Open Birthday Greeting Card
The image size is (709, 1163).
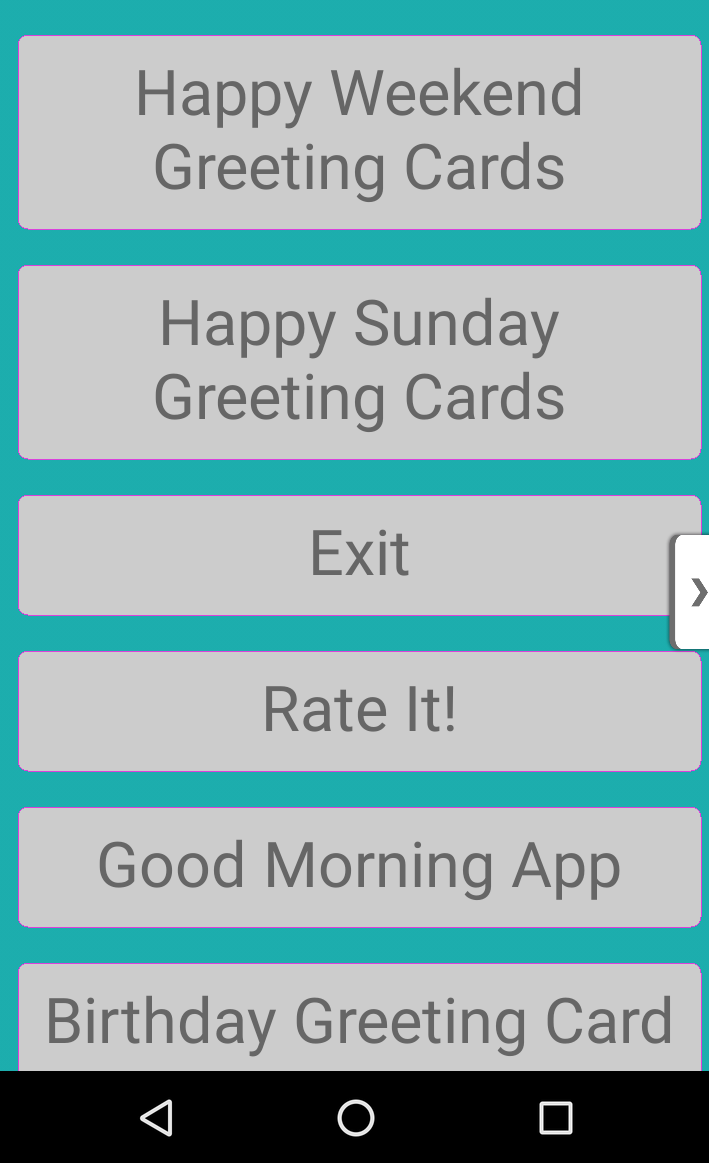click(360, 1017)
